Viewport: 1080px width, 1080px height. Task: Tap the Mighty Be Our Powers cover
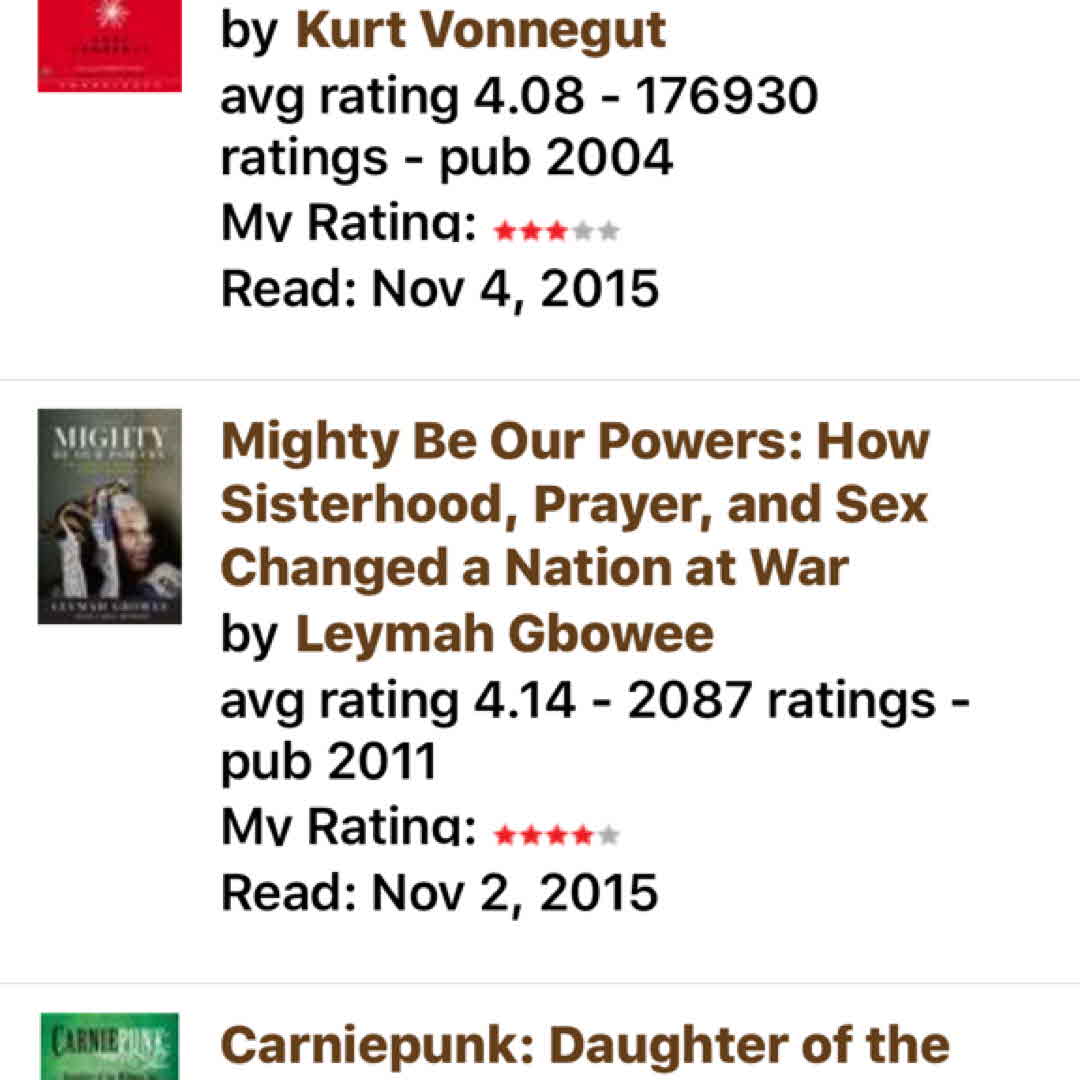(x=110, y=516)
